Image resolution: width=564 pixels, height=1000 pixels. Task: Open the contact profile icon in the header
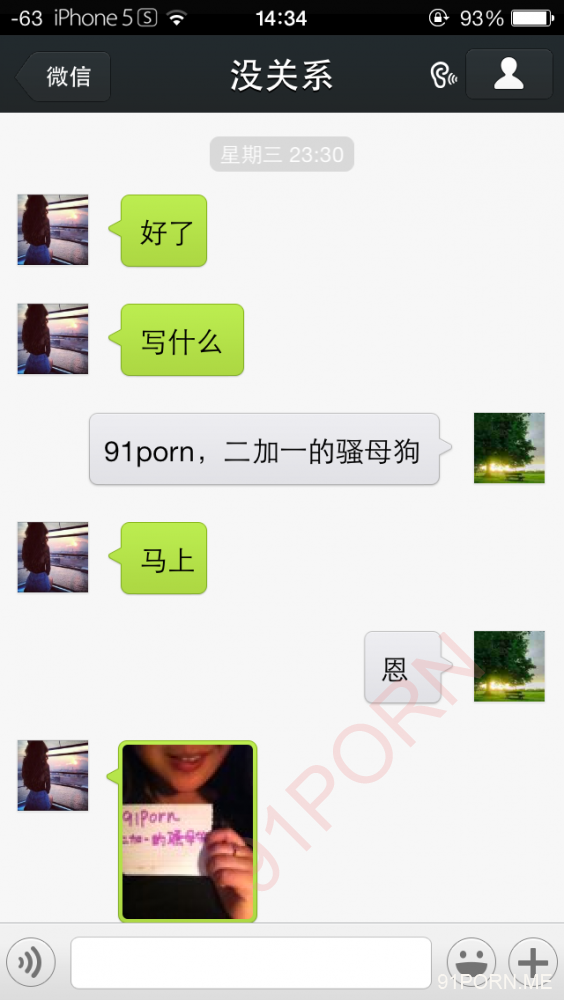pyautogui.click(x=508, y=74)
